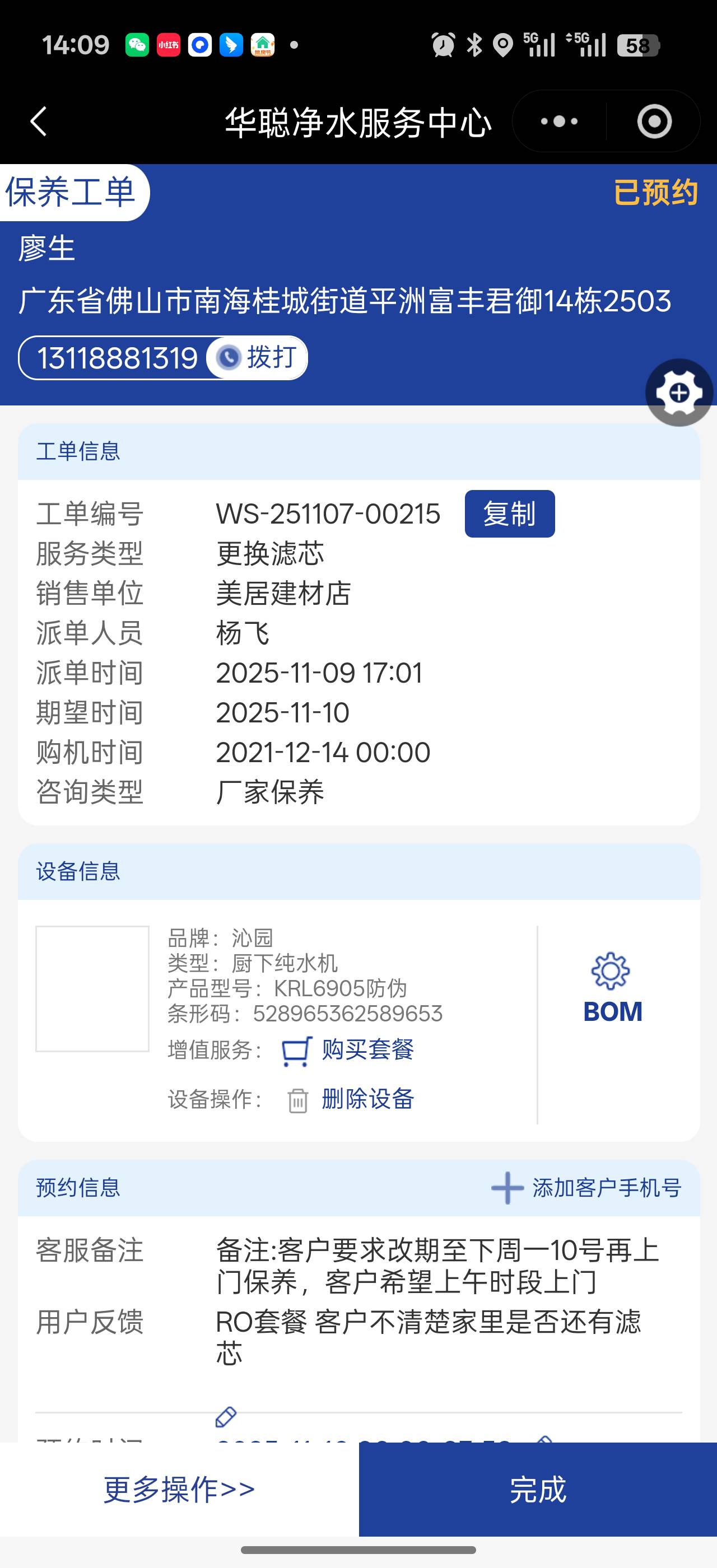Image resolution: width=717 pixels, height=1568 pixels.
Task: Open 更多操作 for more actions
Action: (179, 1490)
